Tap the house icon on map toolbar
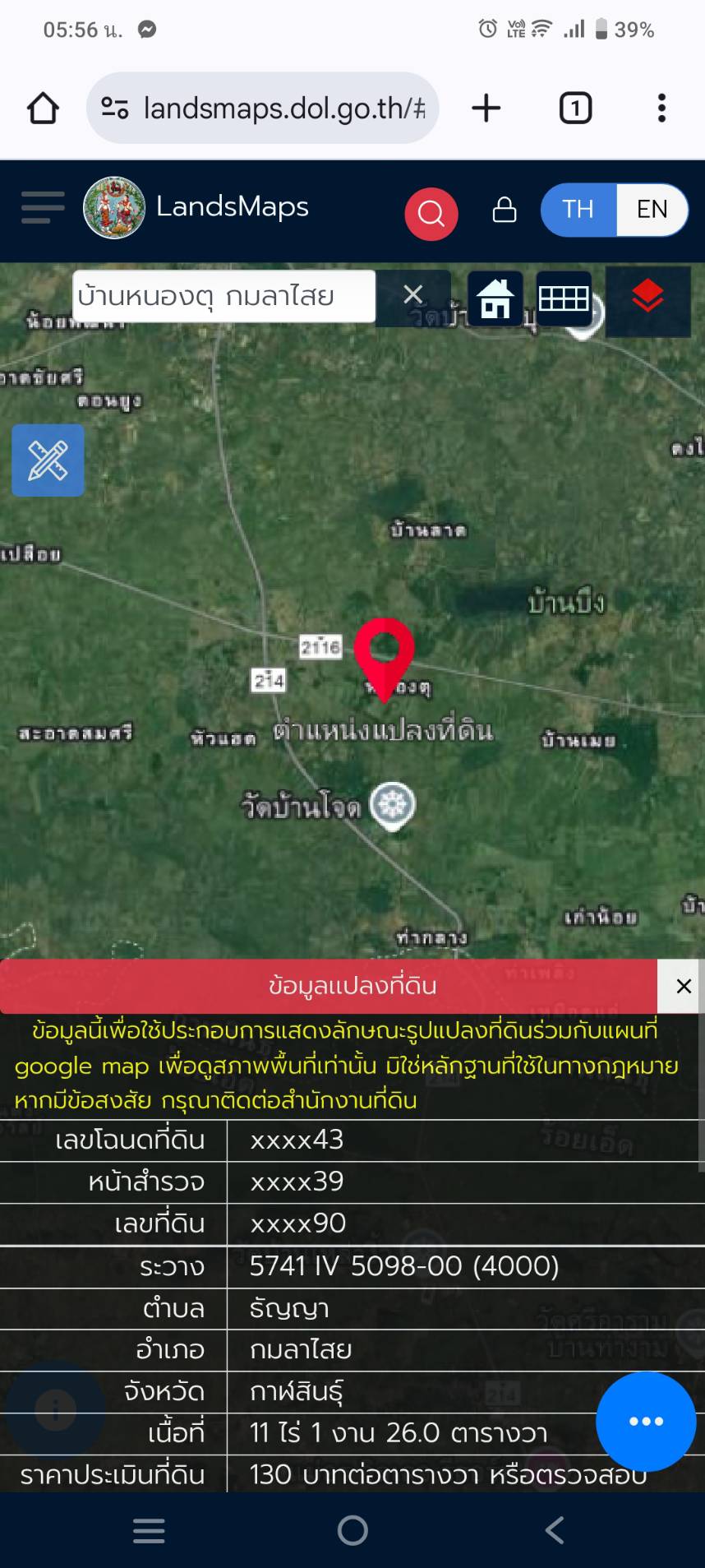Screen dimensions: 705x1568 pyautogui.click(x=495, y=298)
